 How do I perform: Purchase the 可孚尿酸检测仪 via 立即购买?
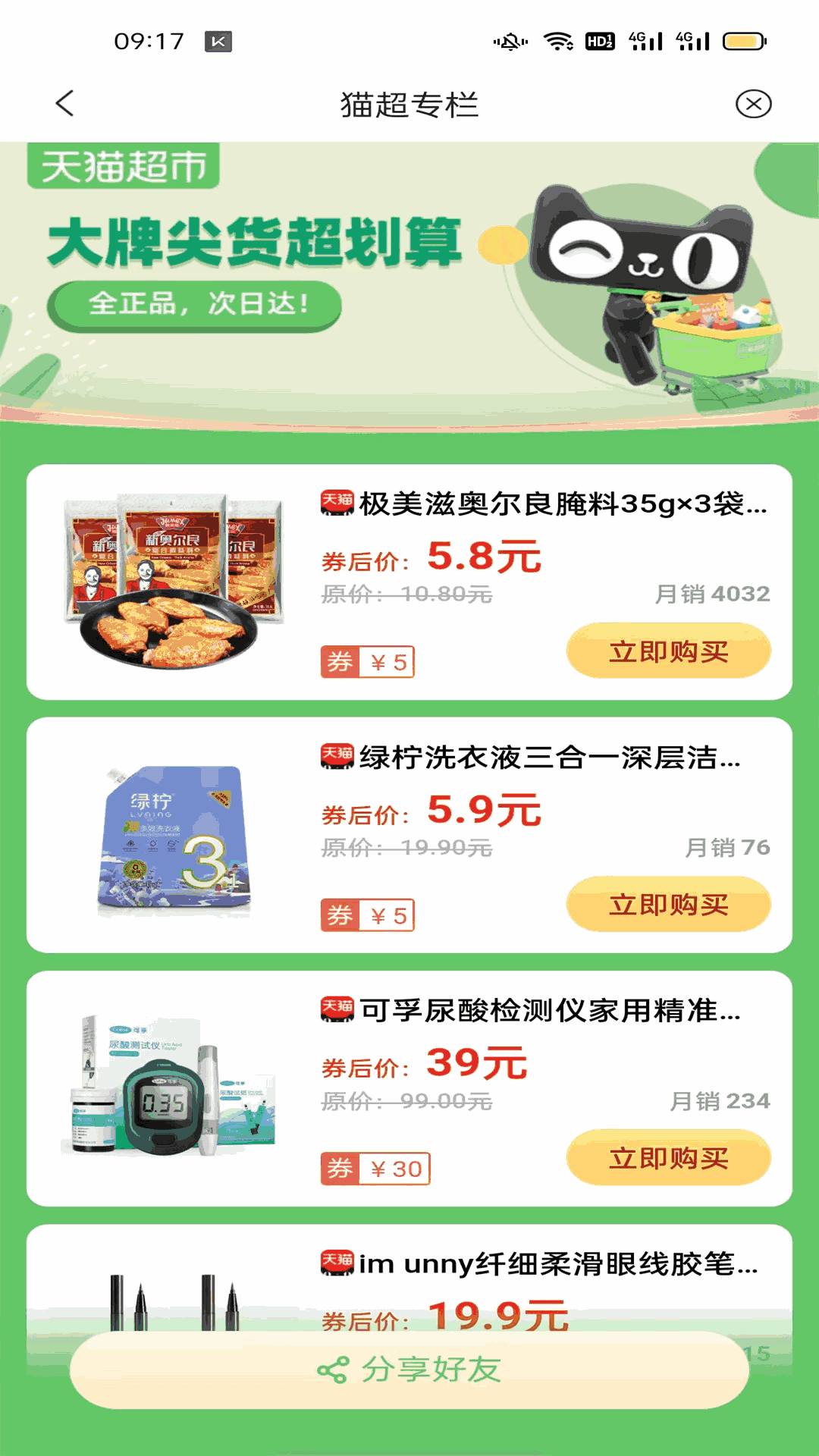tap(668, 1158)
